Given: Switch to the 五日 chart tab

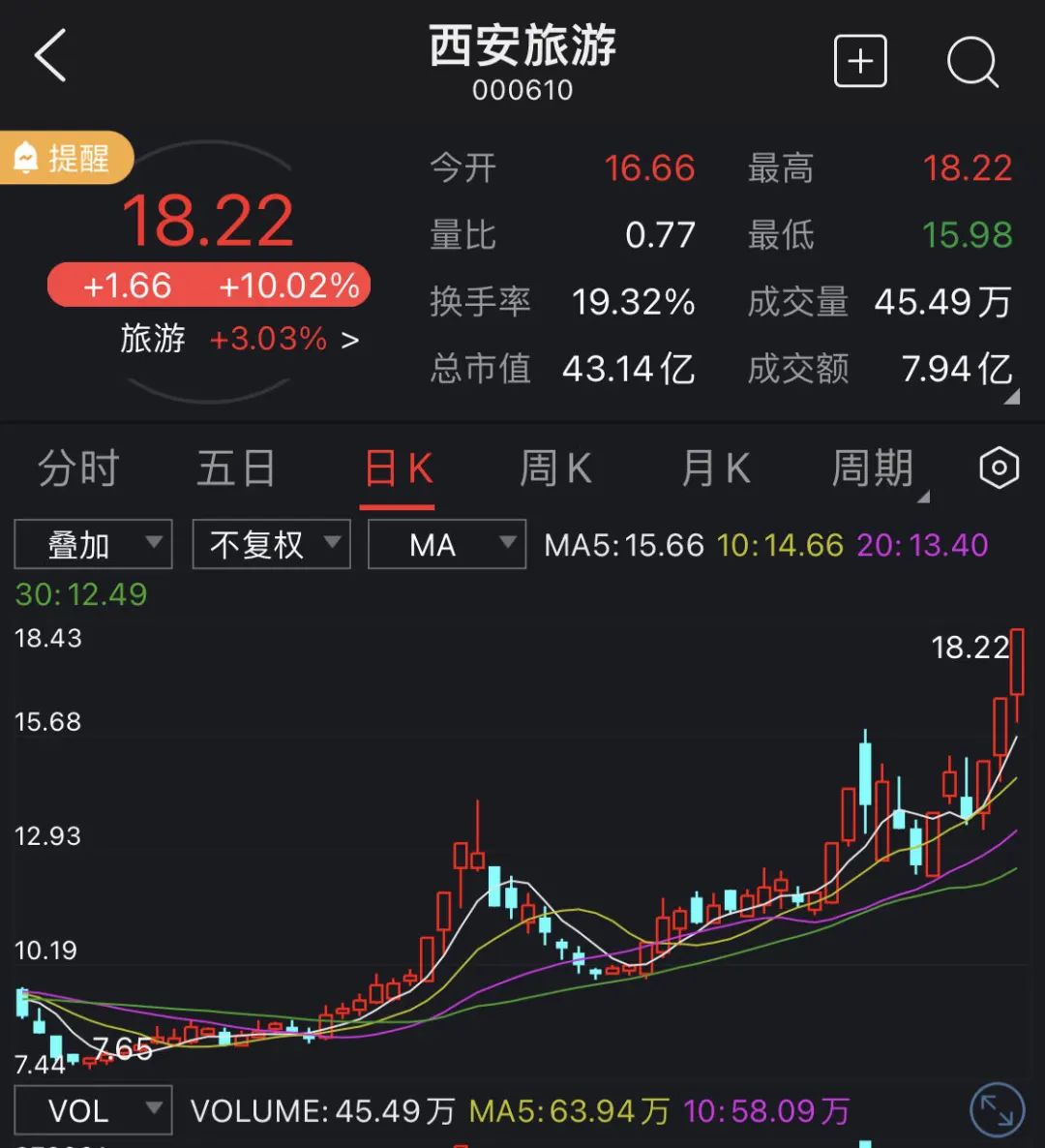Looking at the screenshot, I should (236, 468).
